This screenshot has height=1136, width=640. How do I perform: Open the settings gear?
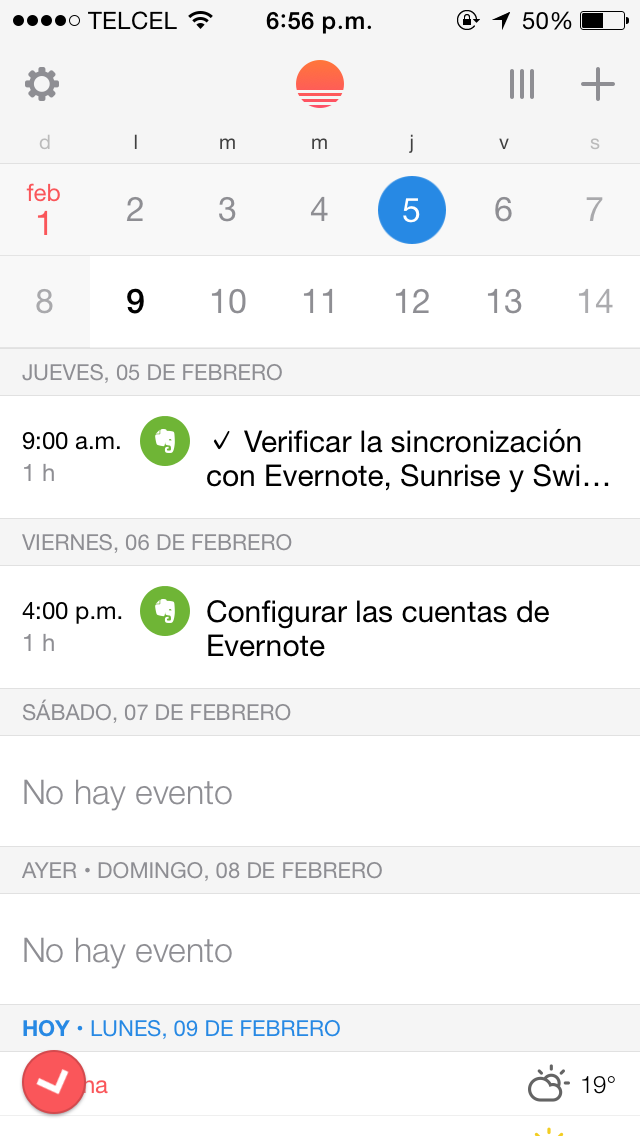point(42,84)
